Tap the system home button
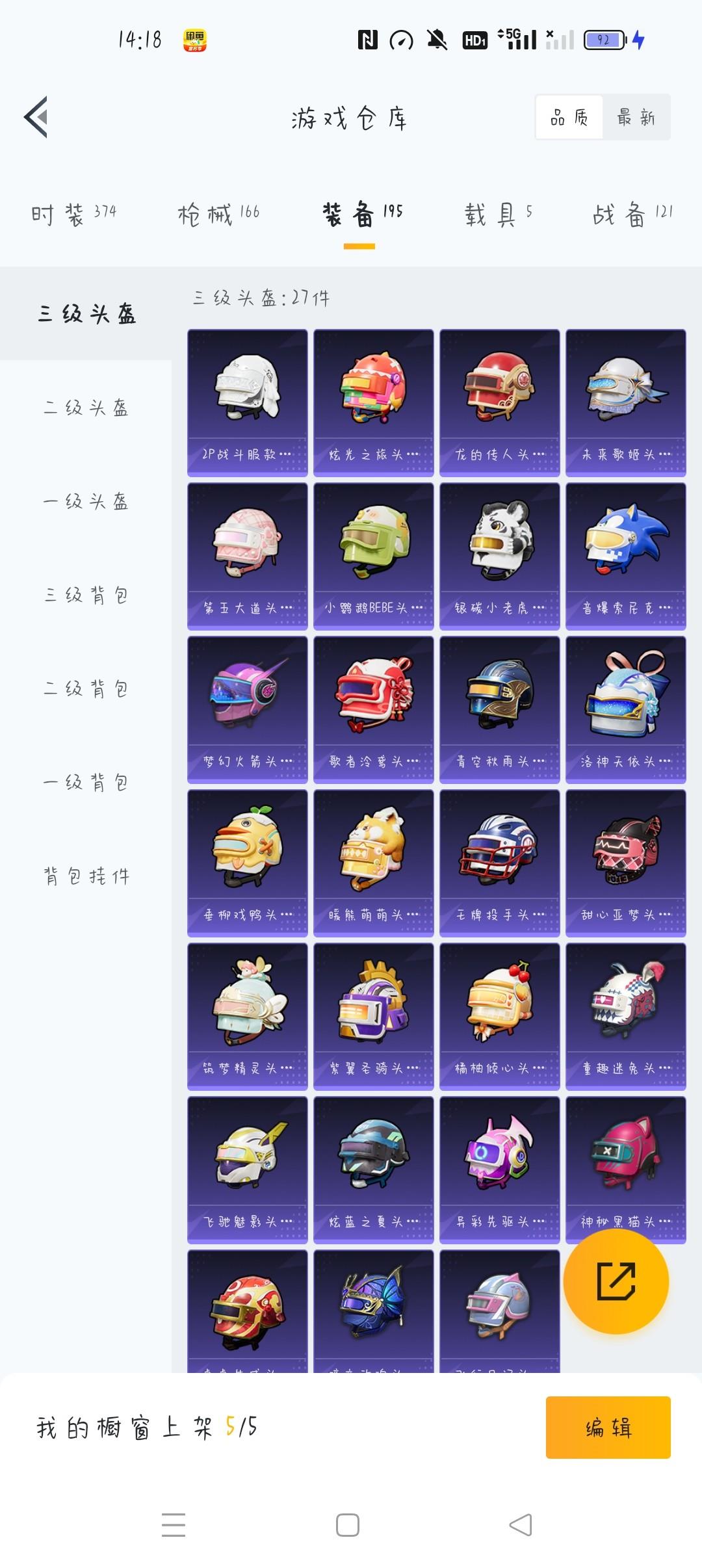This screenshot has width=702, height=1568. (348, 1524)
